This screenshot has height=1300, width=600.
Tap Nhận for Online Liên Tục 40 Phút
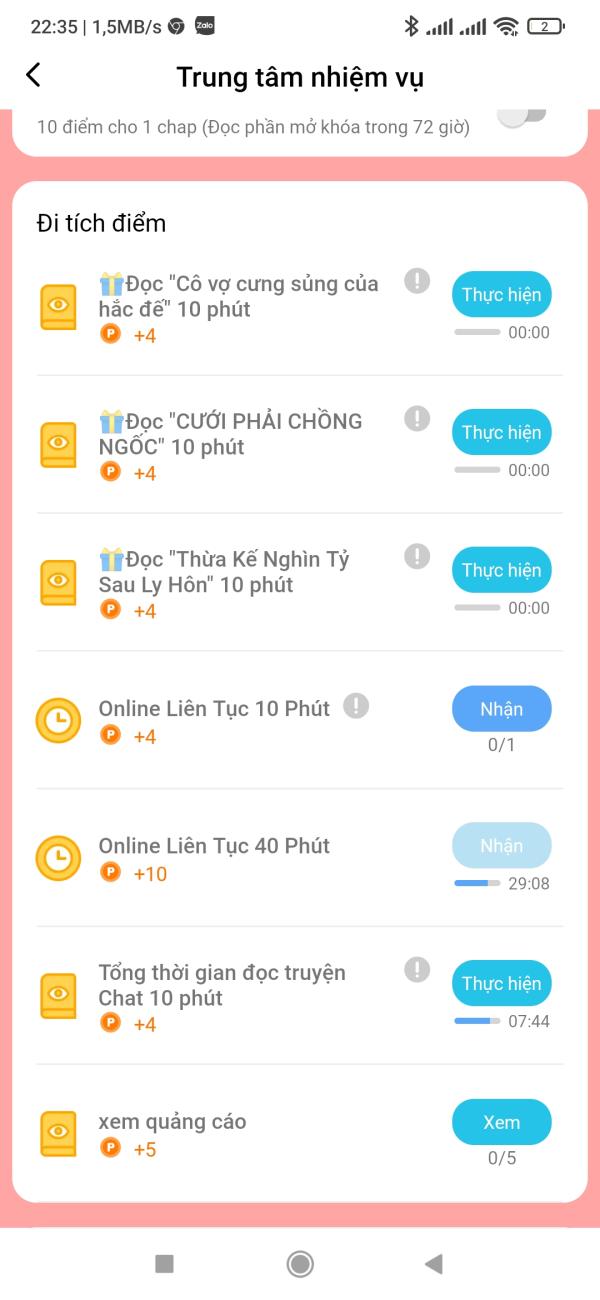click(501, 846)
